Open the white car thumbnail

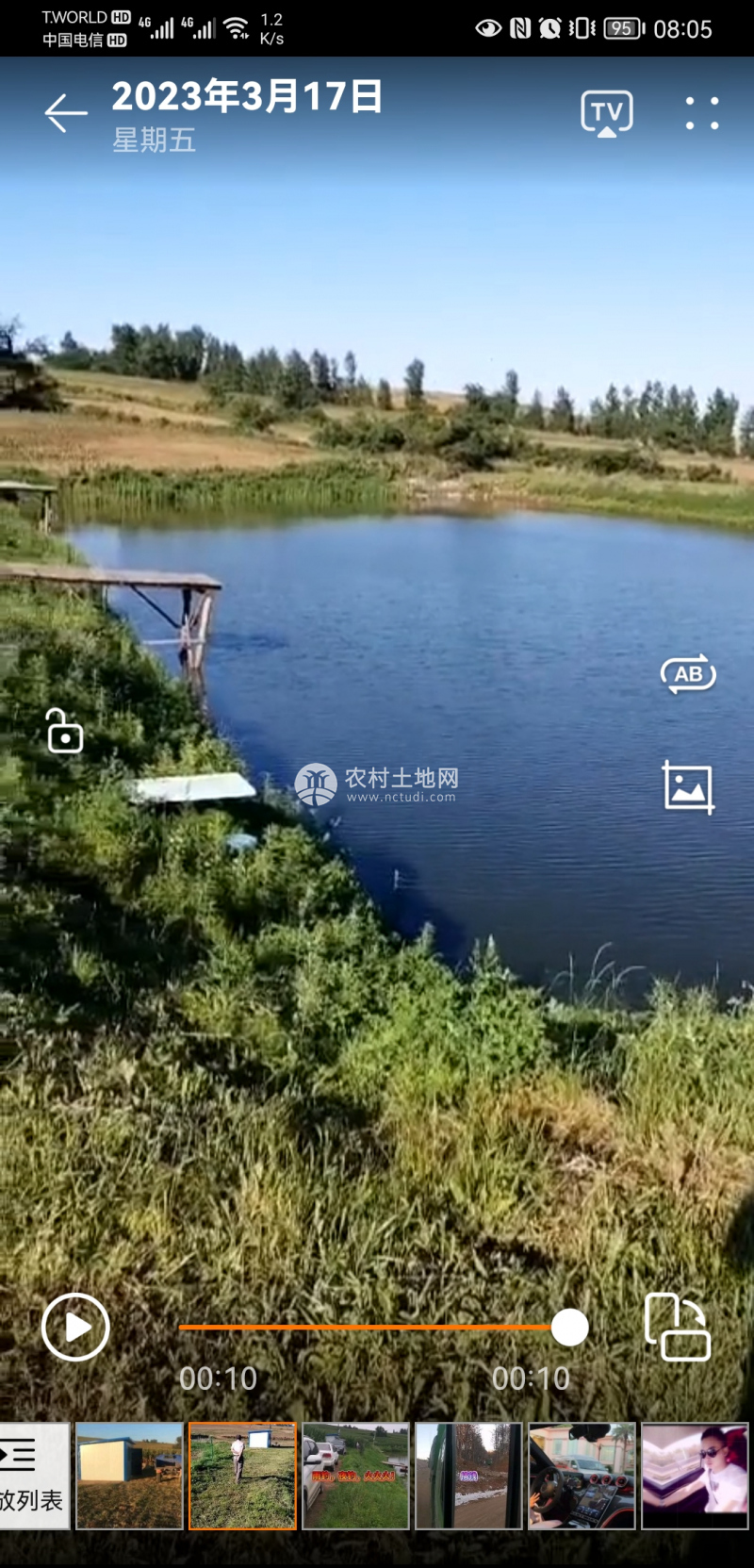point(355,1476)
